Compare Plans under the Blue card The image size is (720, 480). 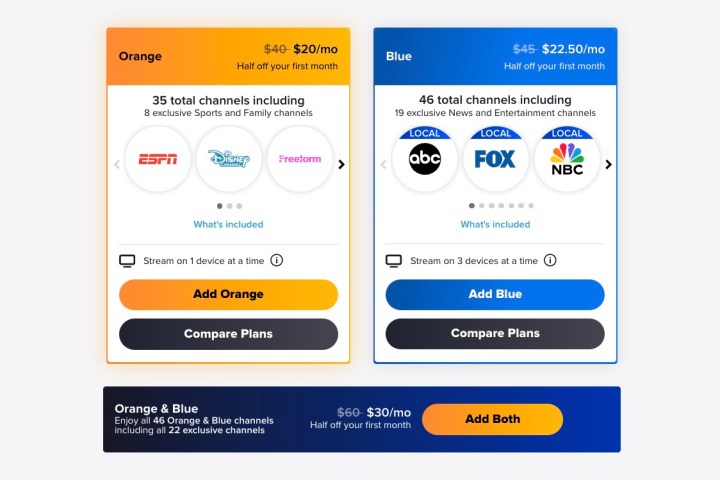[495, 334]
